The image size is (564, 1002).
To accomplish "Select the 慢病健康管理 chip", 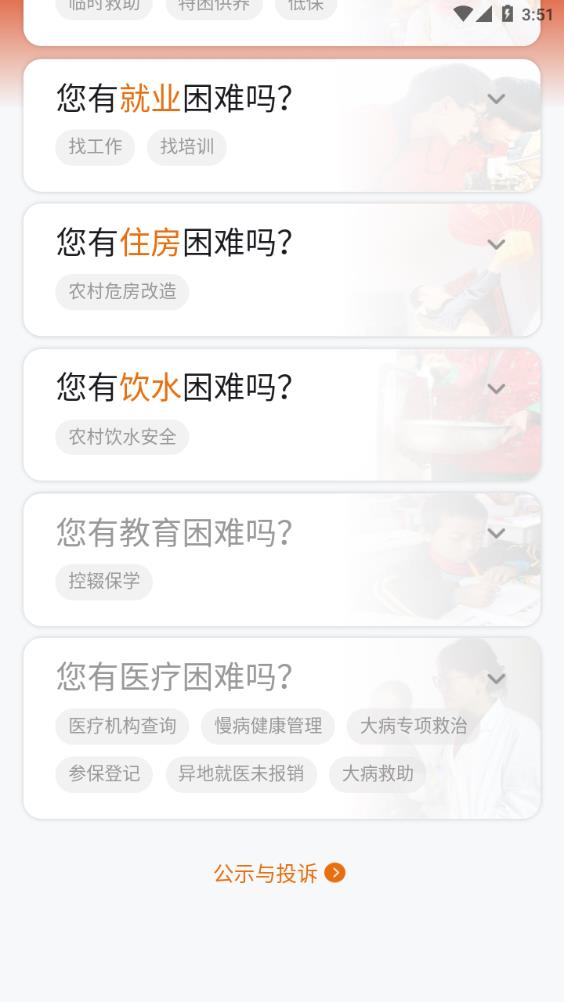I will (x=268, y=726).
